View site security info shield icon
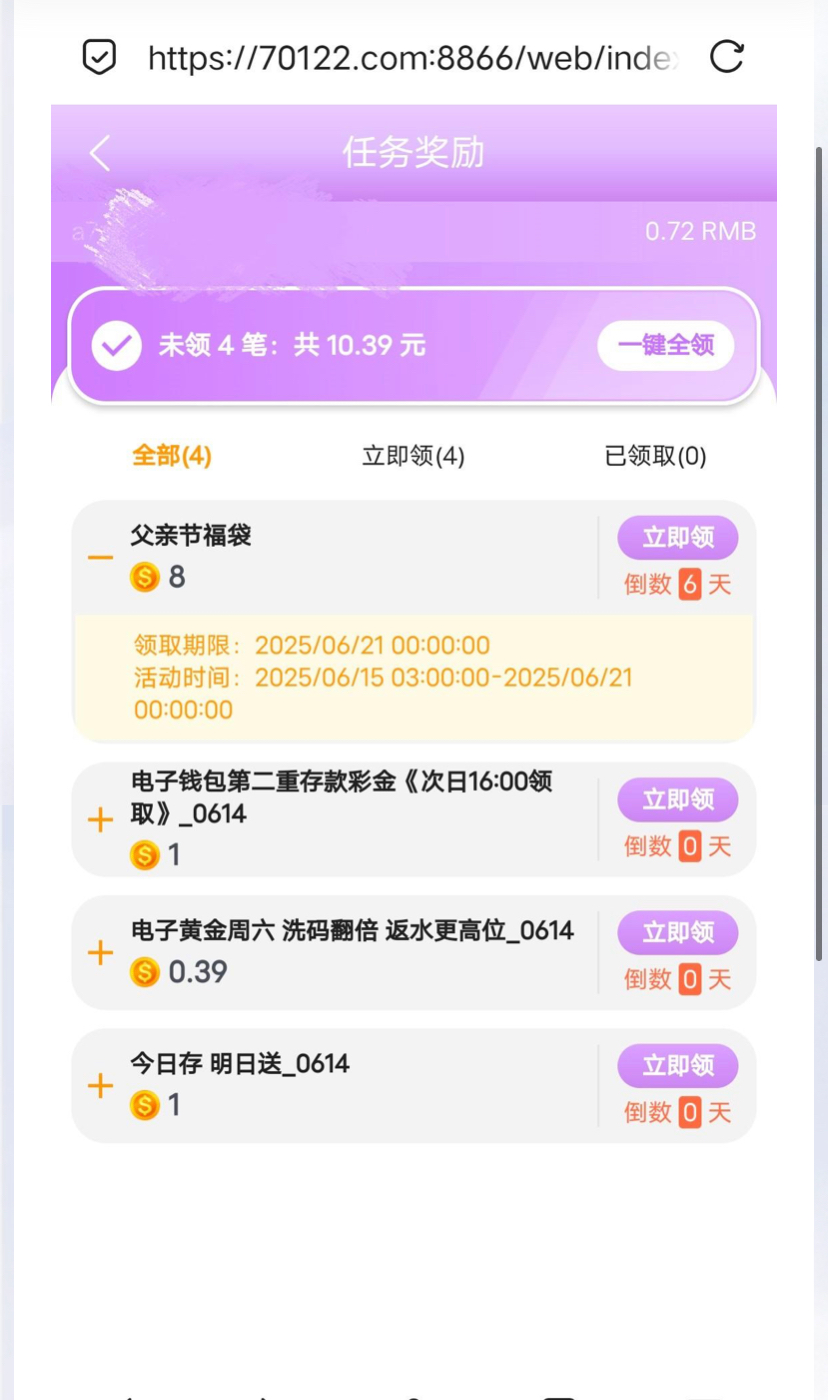Screen dimensions: 828x1400 click(99, 57)
